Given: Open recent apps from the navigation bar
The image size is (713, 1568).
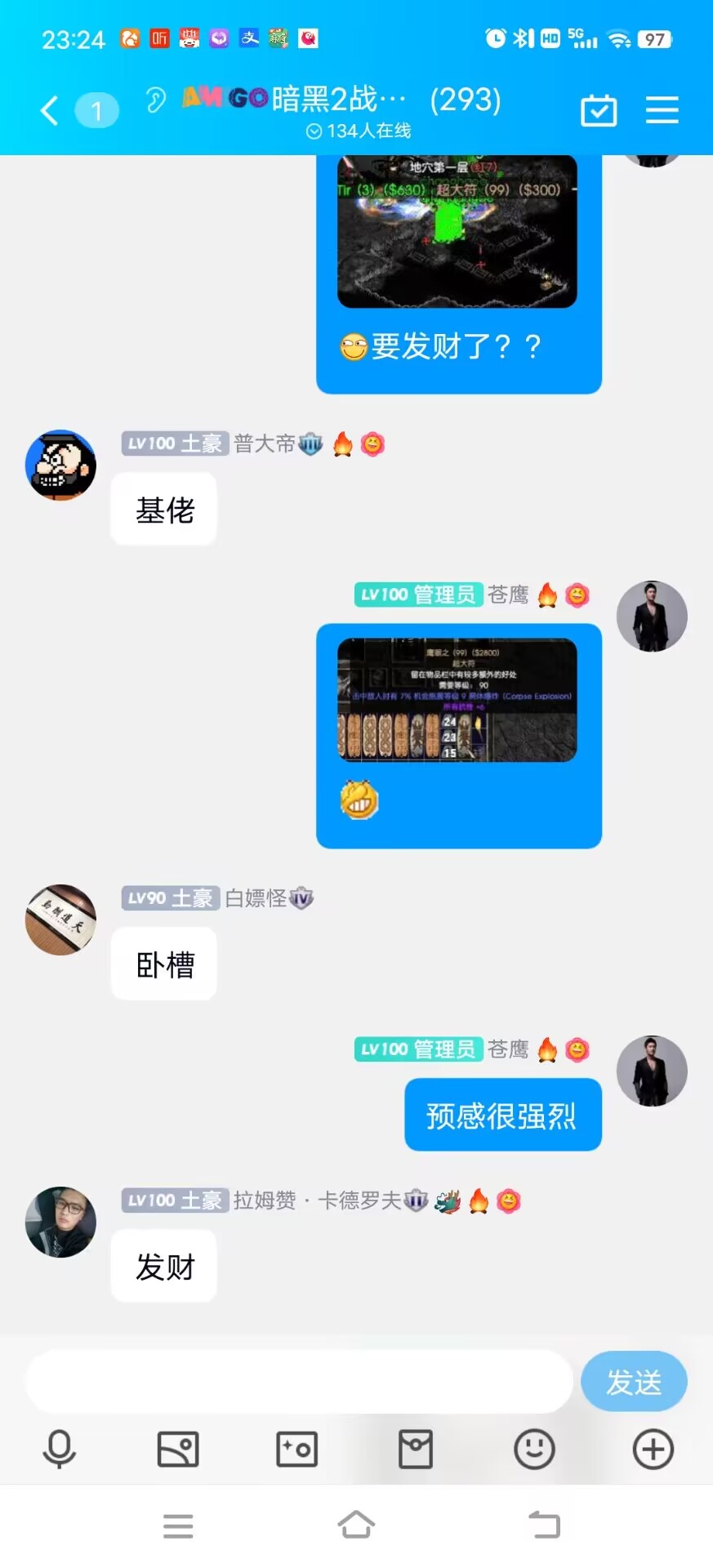Looking at the screenshot, I should tap(178, 1525).
